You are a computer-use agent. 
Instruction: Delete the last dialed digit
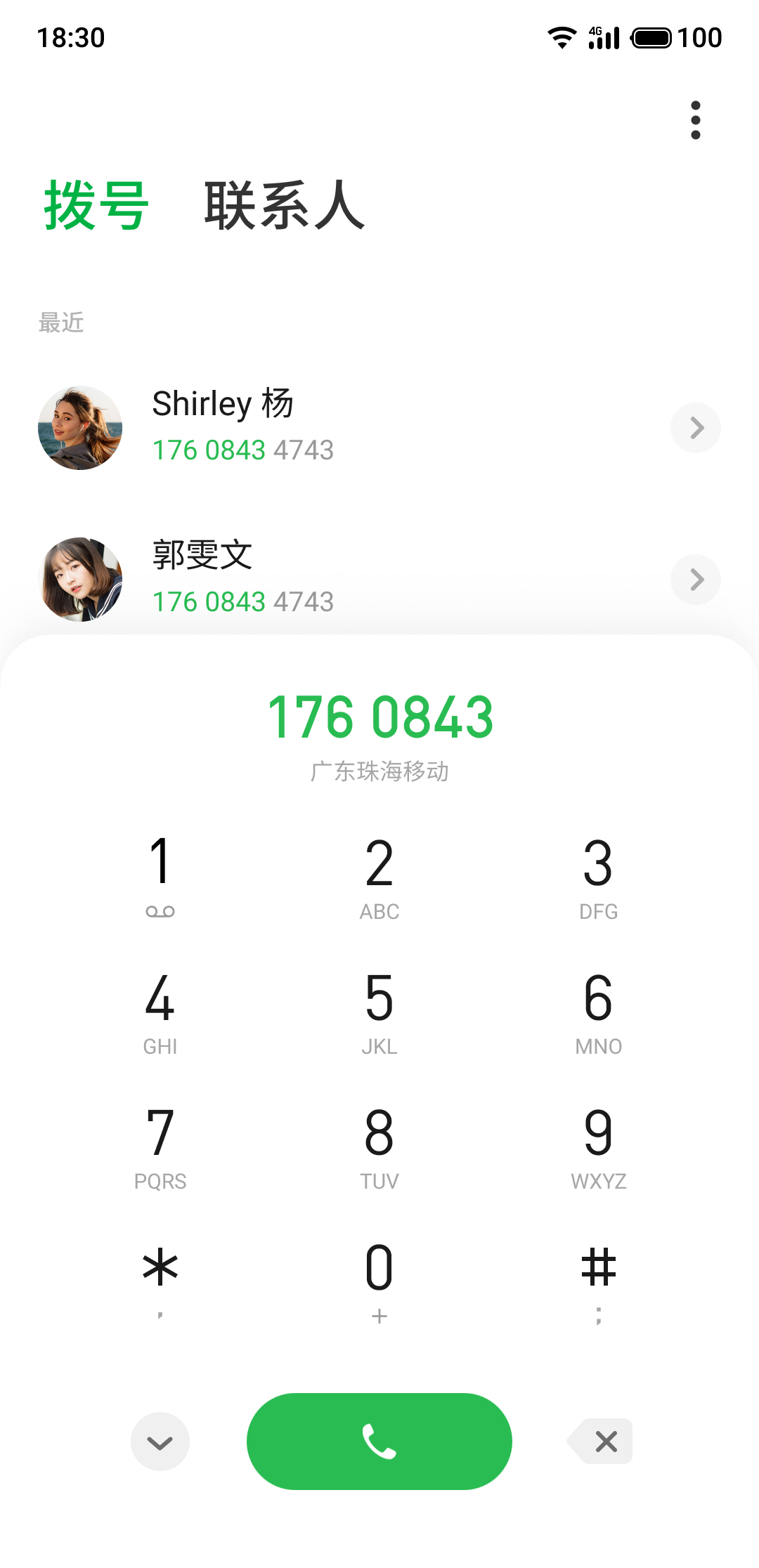(602, 1442)
